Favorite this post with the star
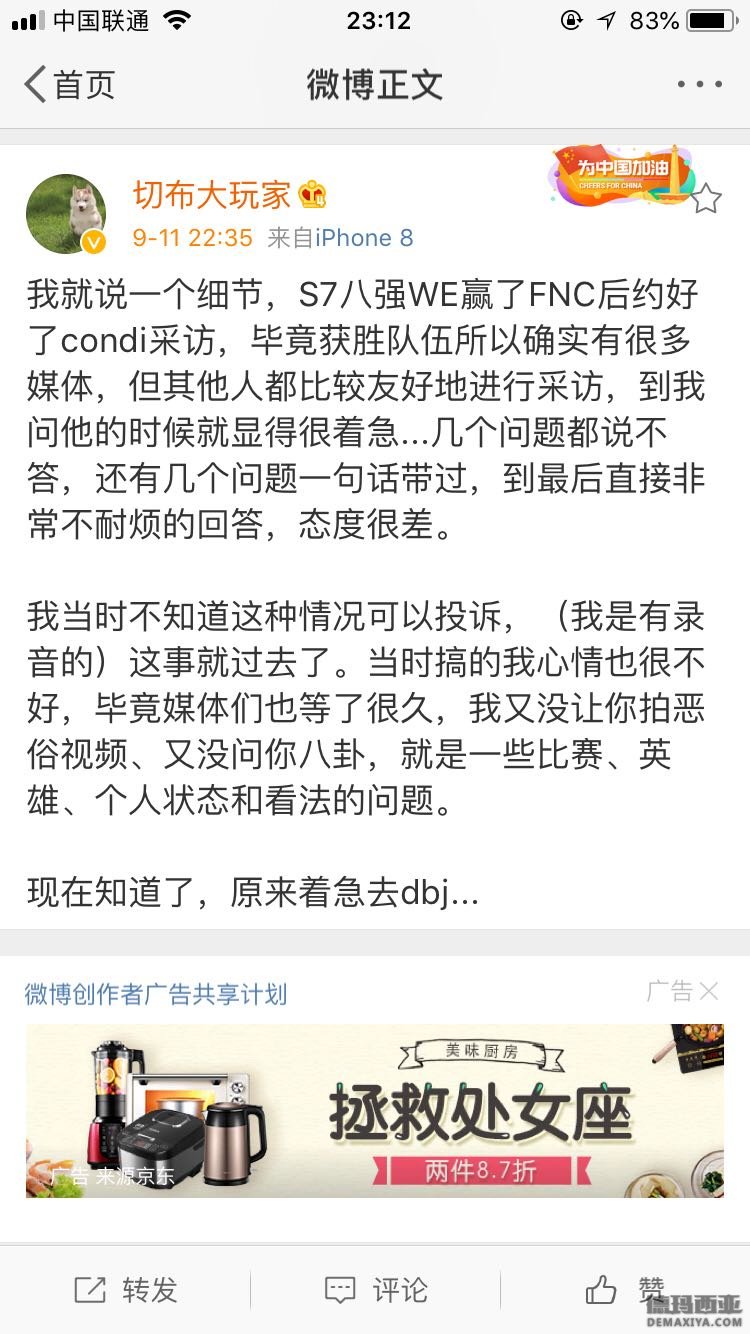750x1334 pixels. (x=706, y=198)
